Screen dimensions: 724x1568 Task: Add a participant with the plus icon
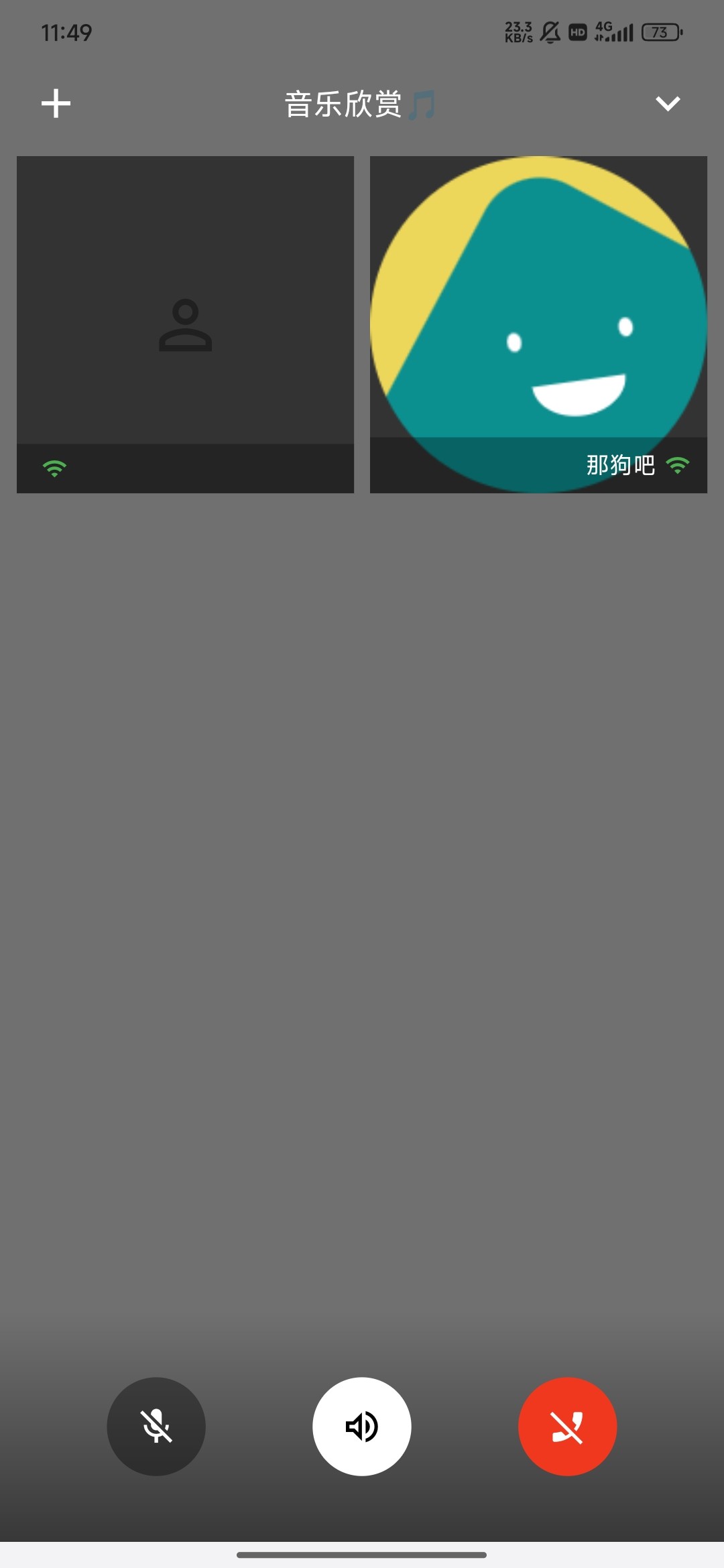pyautogui.click(x=56, y=104)
